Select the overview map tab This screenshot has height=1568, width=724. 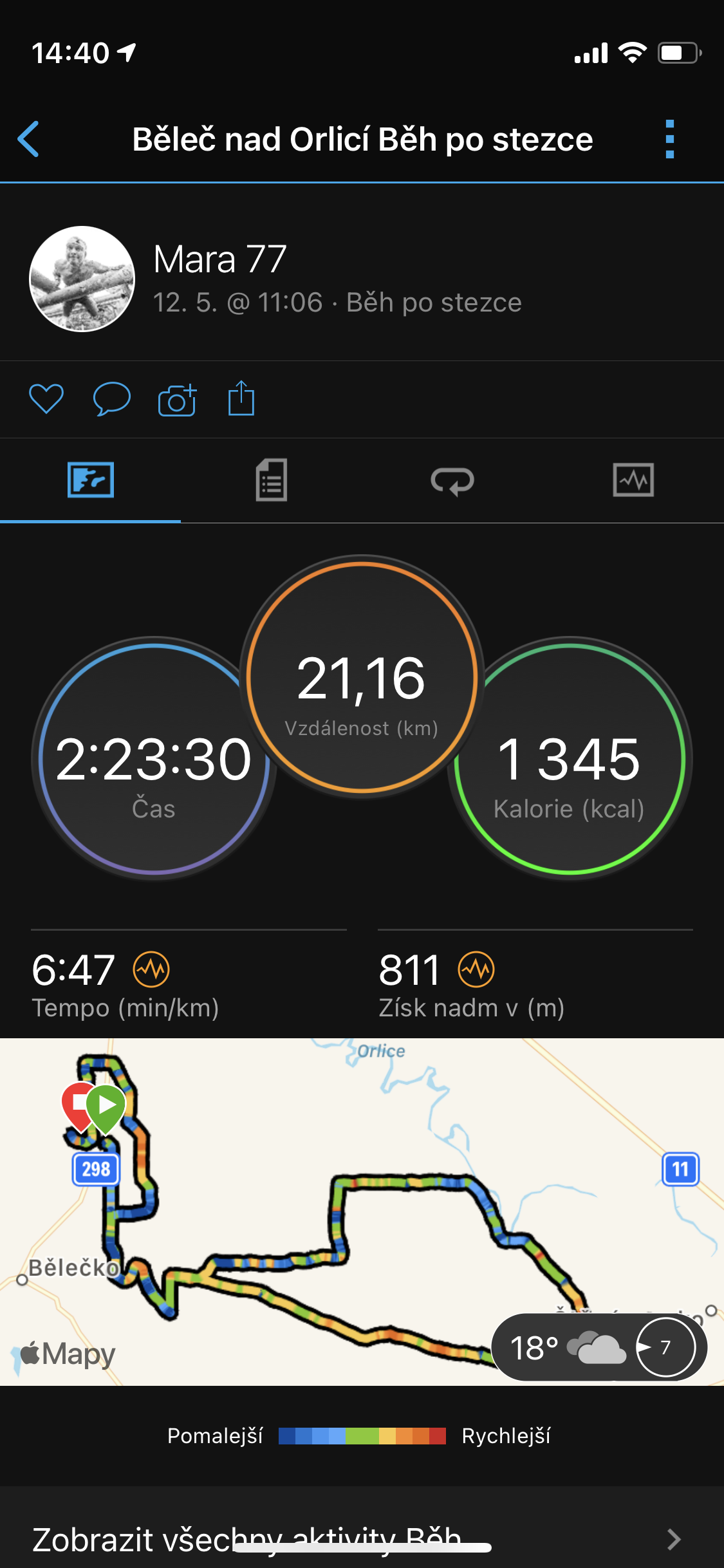tap(91, 480)
